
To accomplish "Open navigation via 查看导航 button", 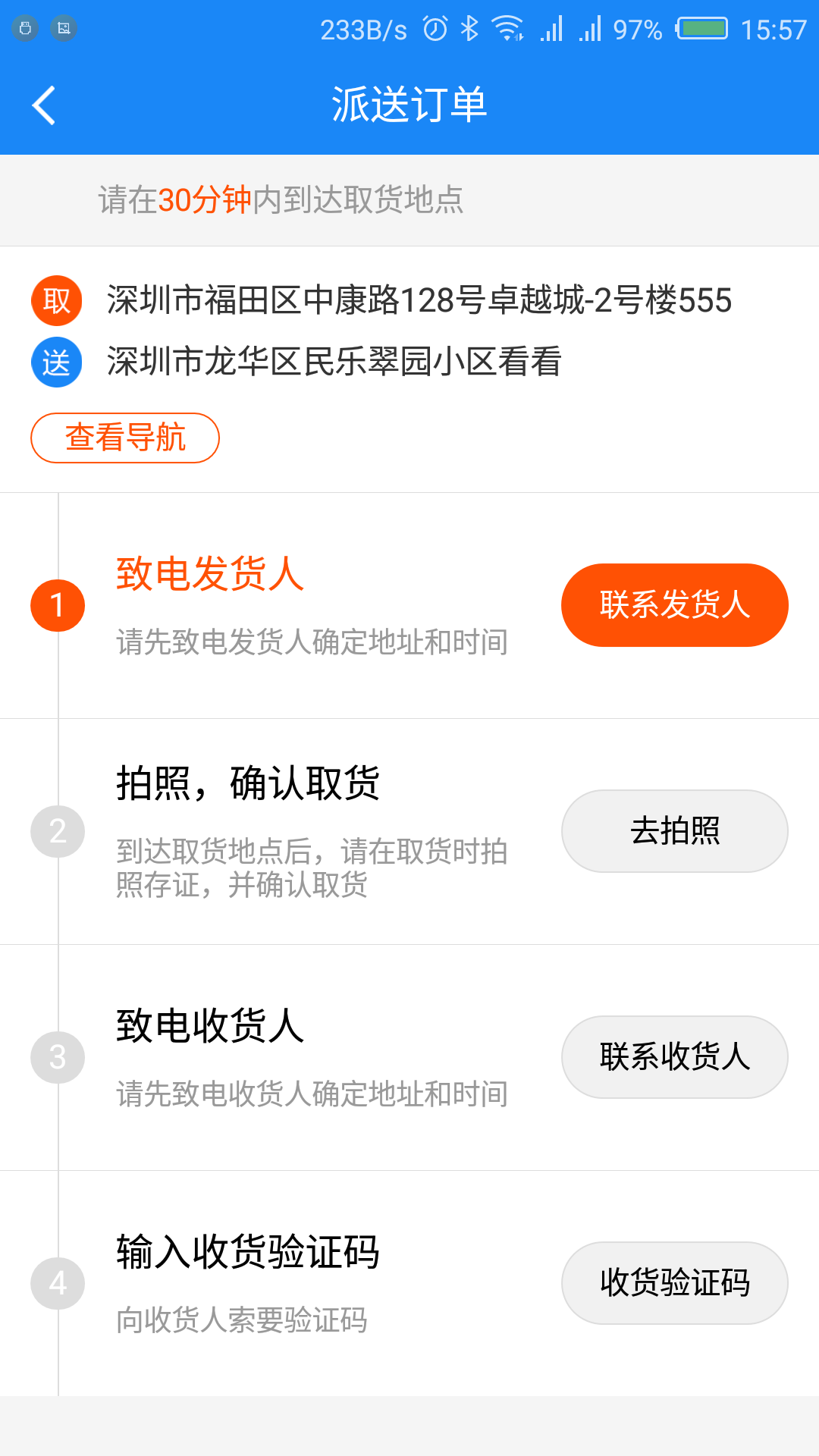I will (125, 438).
